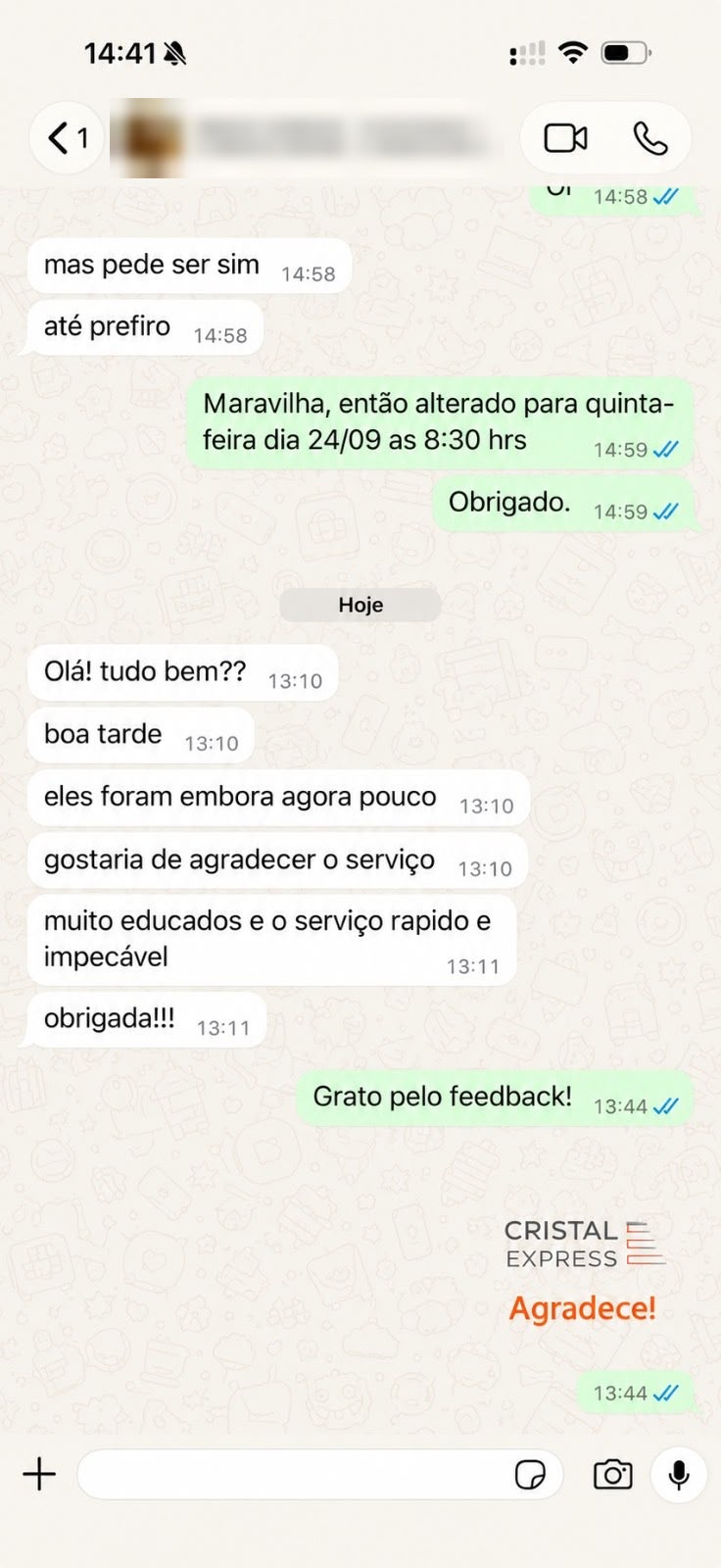Start a video call with this contact
721x1568 pixels.
tap(565, 138)
